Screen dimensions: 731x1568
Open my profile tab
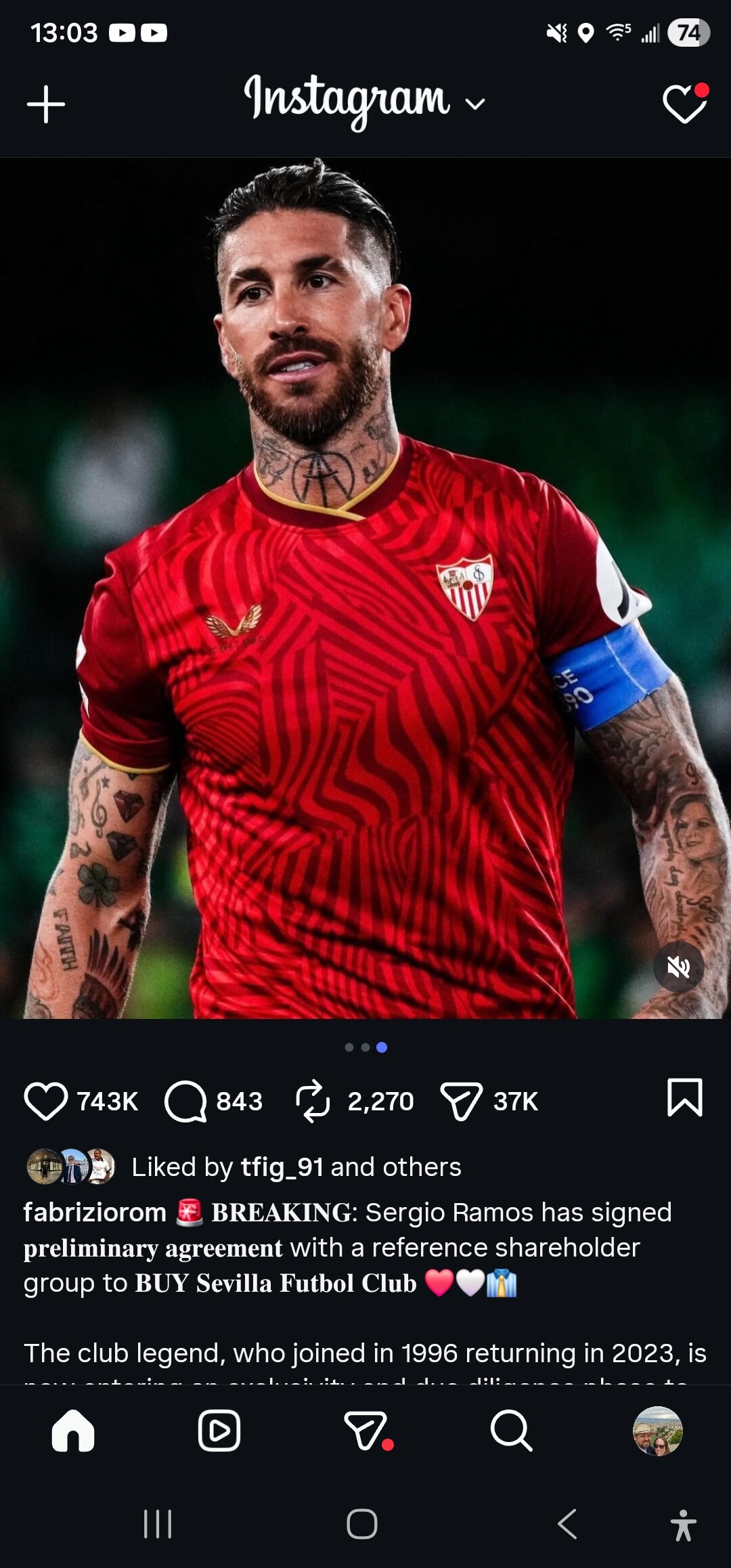coord(657,1430)
